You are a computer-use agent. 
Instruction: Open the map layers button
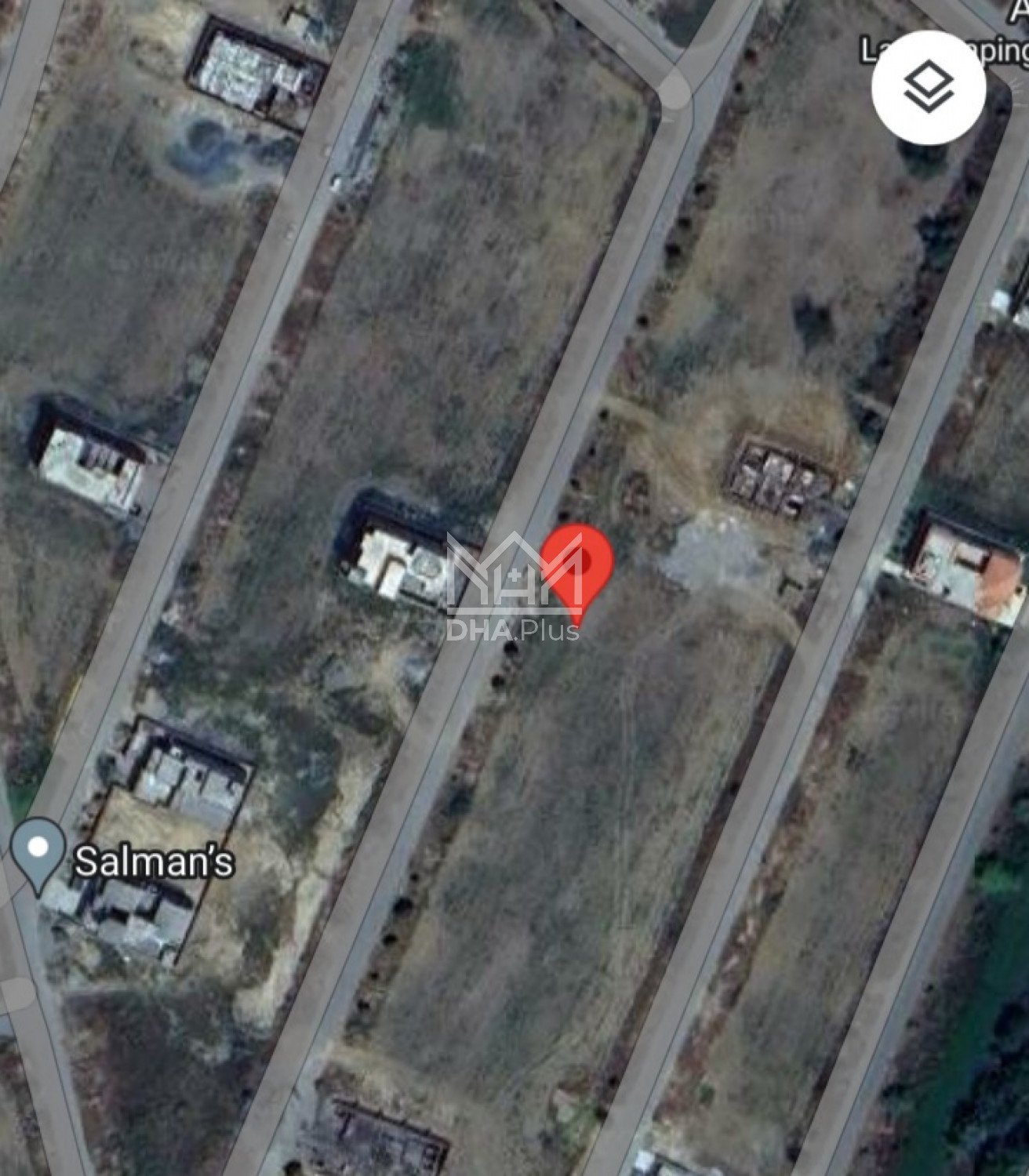(x=929, y=88)
